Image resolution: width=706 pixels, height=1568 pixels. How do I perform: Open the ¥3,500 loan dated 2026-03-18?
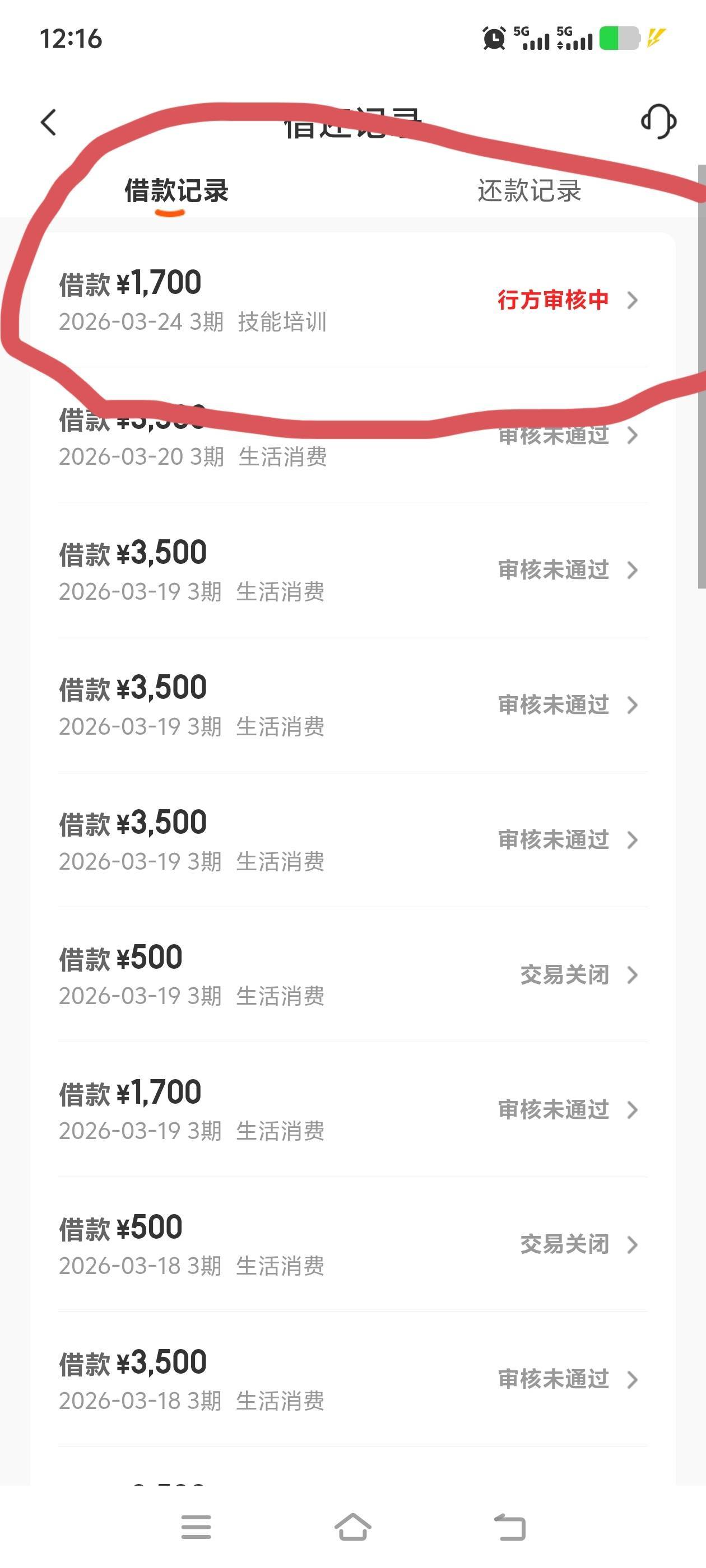tap(352, 1379)
